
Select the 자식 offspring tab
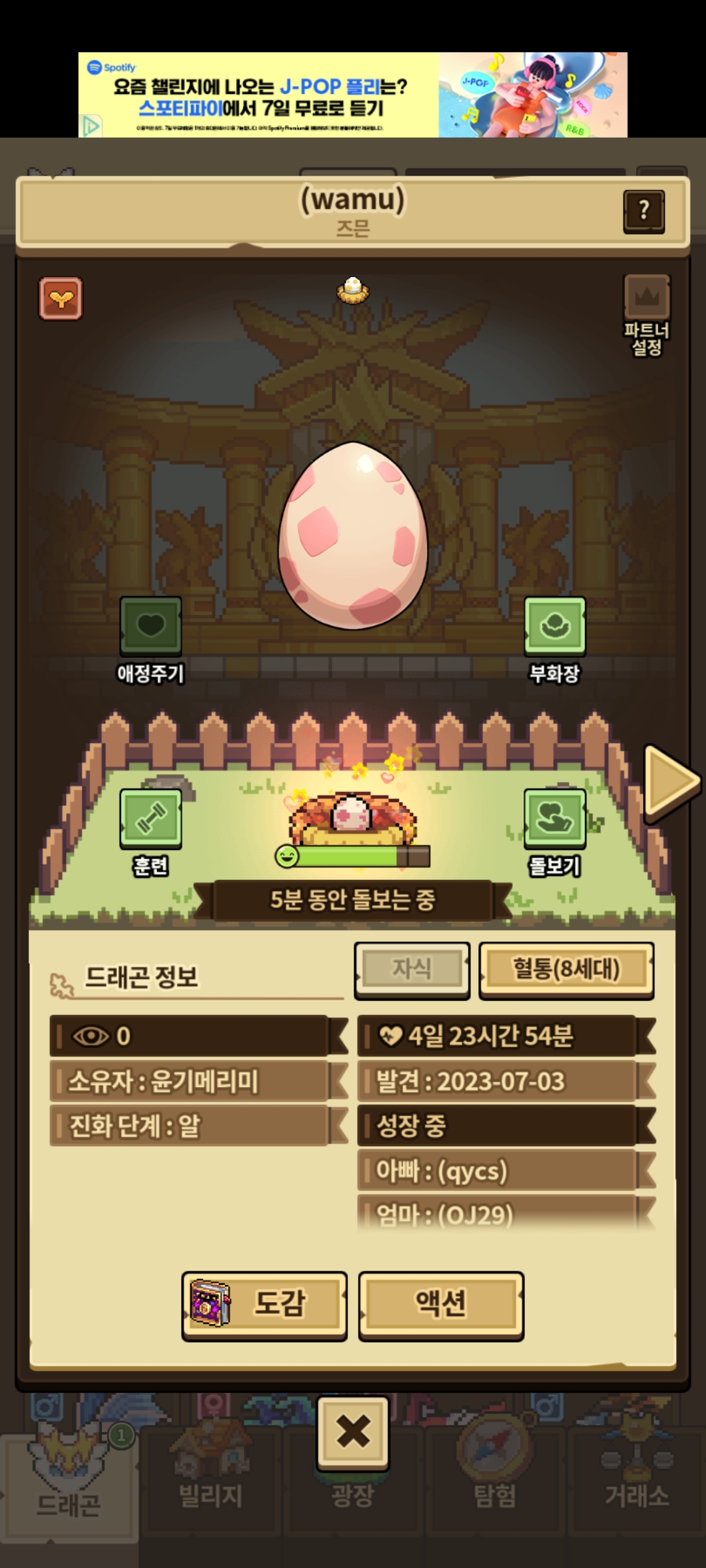click(412, 969)
